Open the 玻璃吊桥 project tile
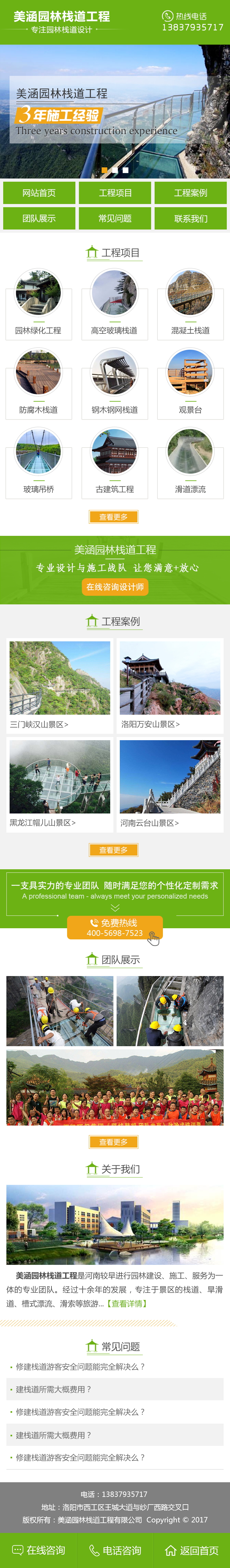The height and width of the screenshot is (1568, 230). coord(38,463)
